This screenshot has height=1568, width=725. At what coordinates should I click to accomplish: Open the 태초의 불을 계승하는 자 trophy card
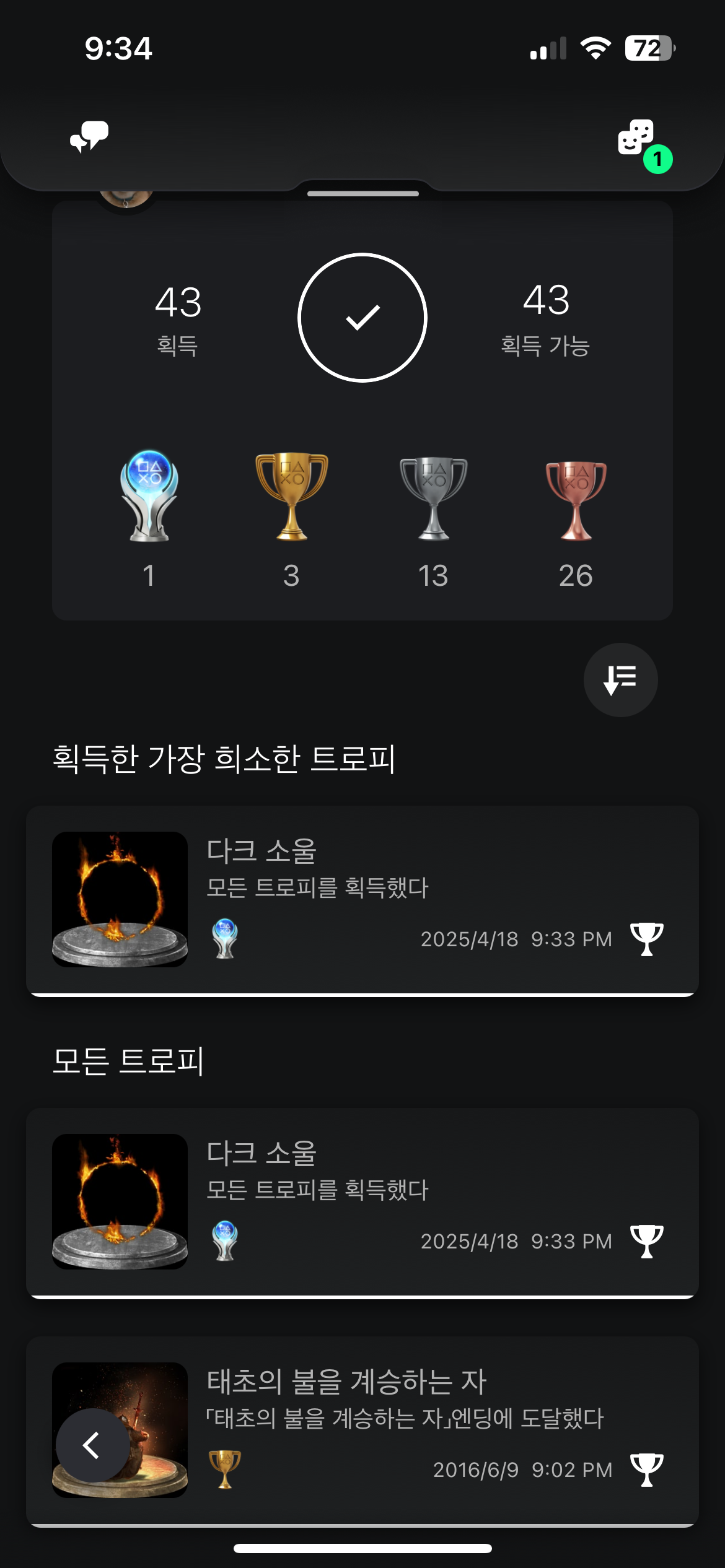(x=397, y=1431)
